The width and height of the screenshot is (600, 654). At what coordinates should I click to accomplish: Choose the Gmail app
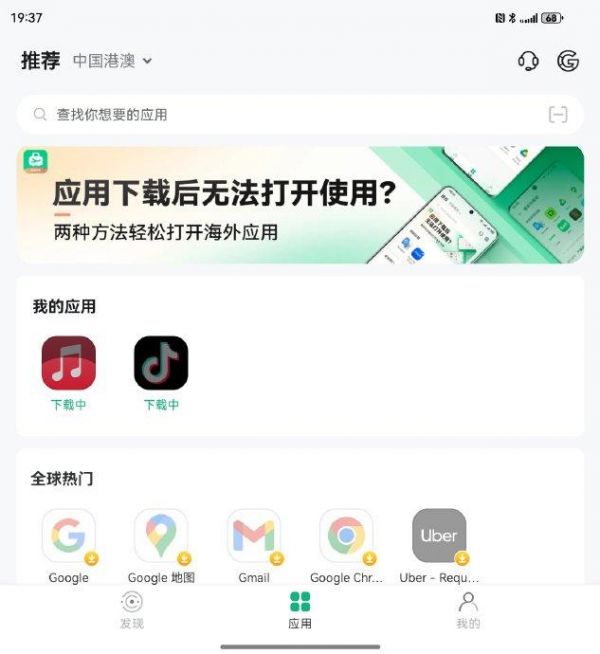click(x=254, y=536)
